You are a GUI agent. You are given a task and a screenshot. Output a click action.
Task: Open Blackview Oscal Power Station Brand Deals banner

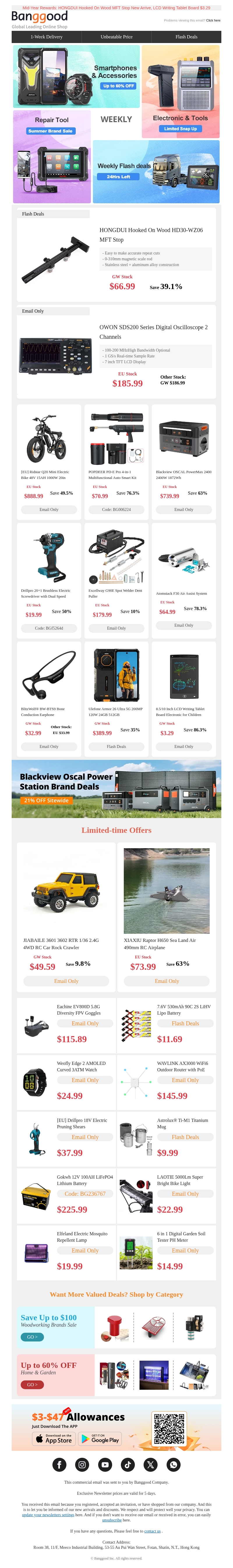click(116, 788)
